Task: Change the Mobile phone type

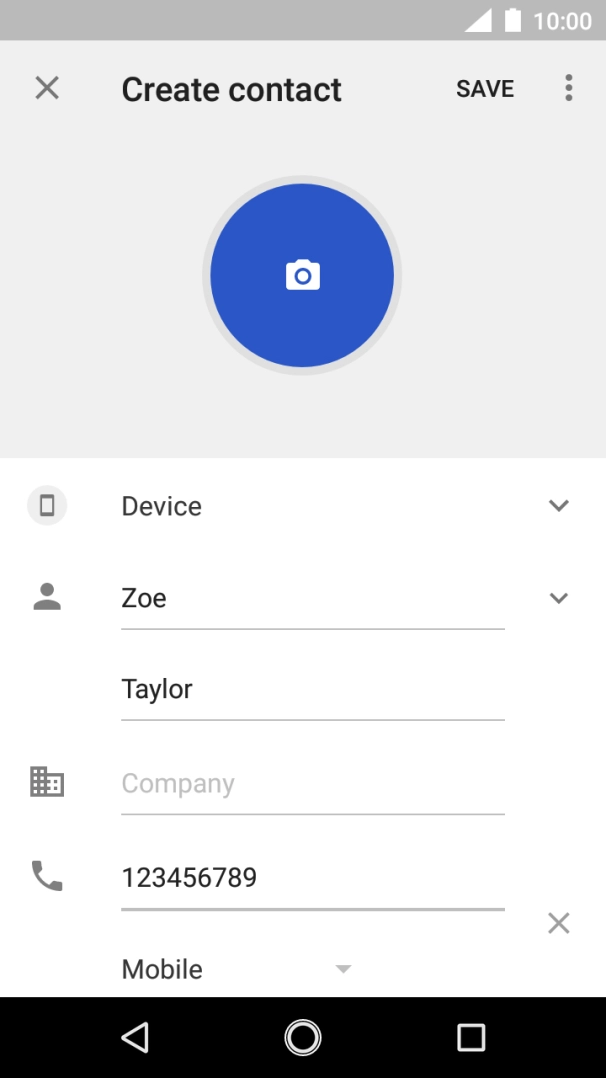Action: coord(236,969)
